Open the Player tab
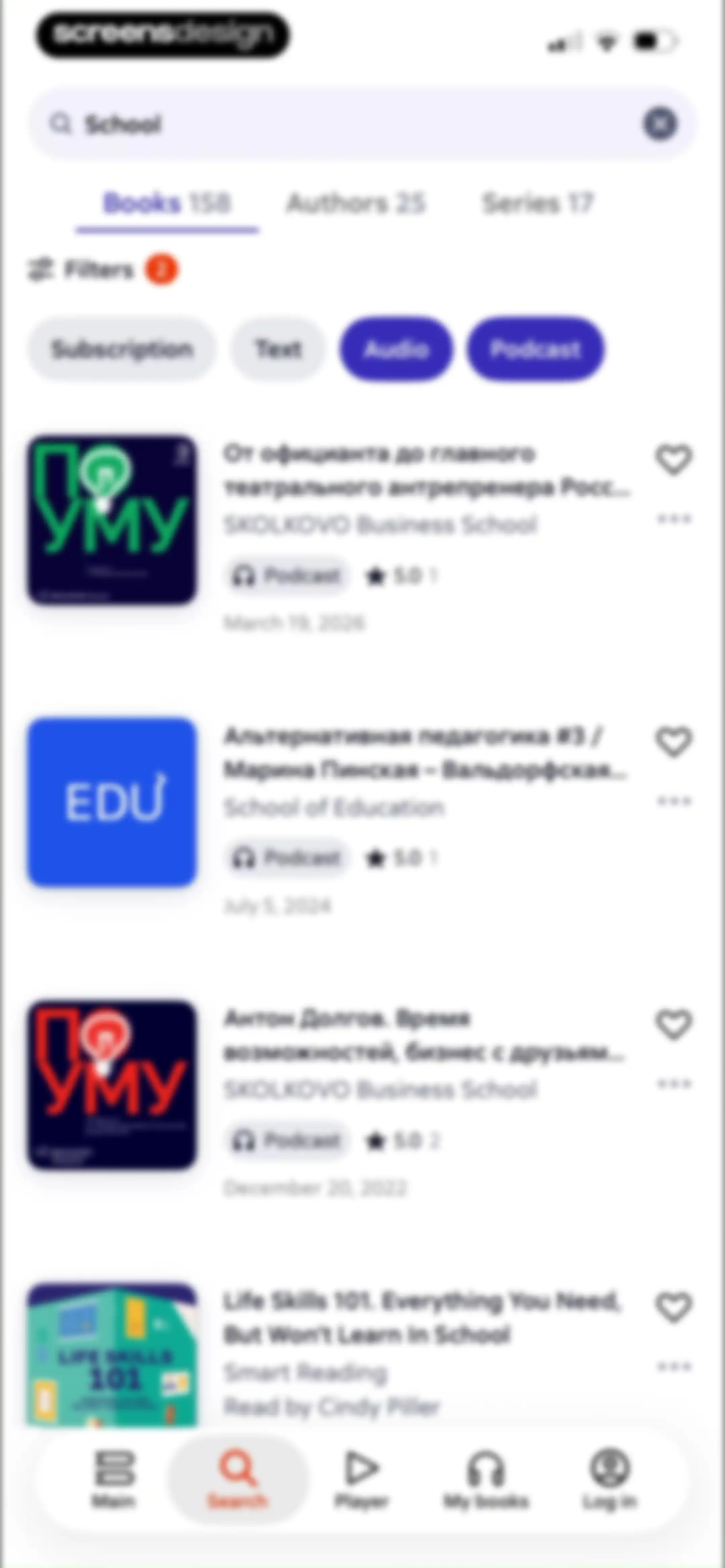This screenshot has height=1568, width=725. point(361,1479)
